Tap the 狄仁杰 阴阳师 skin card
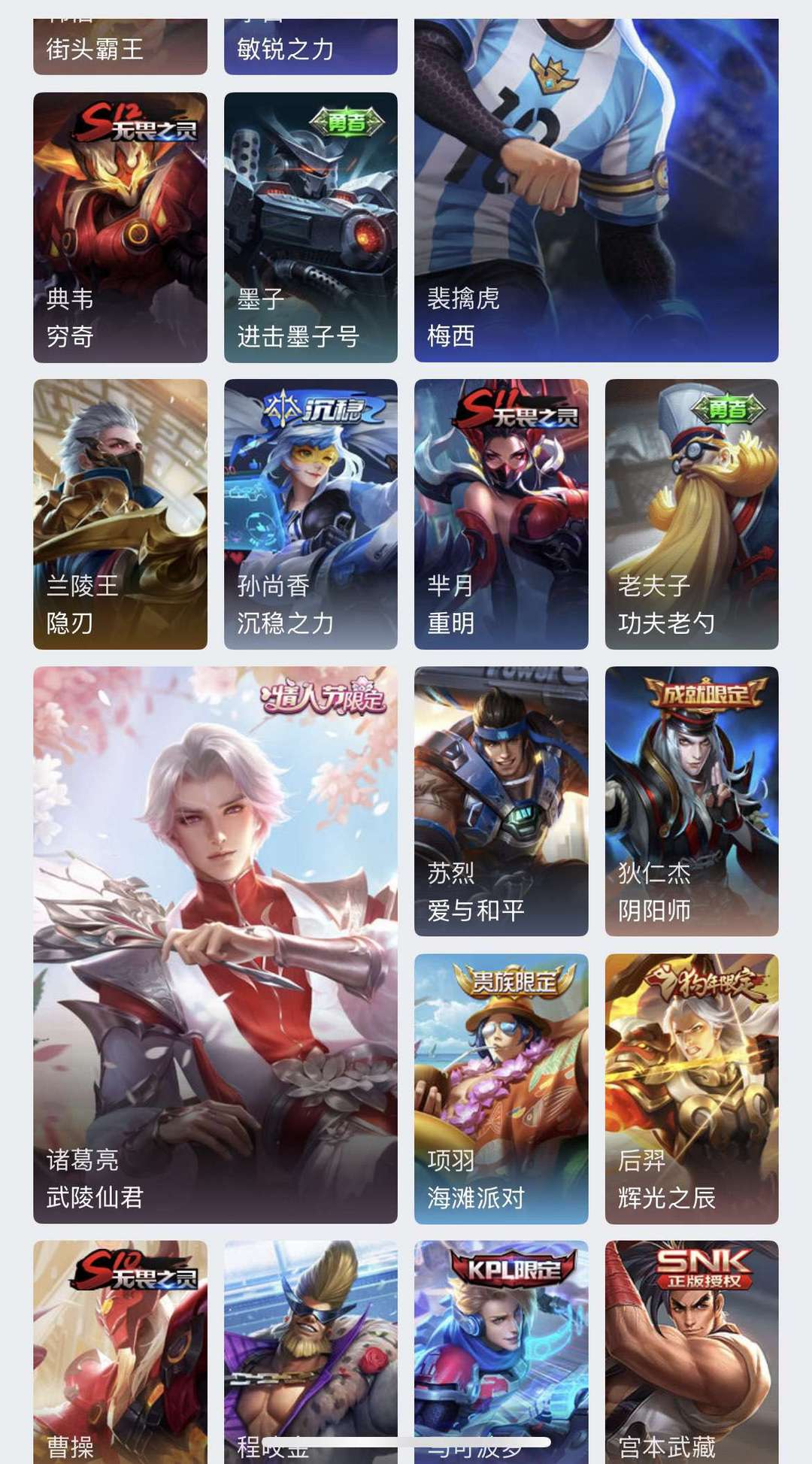 click(x=692, y=801)
